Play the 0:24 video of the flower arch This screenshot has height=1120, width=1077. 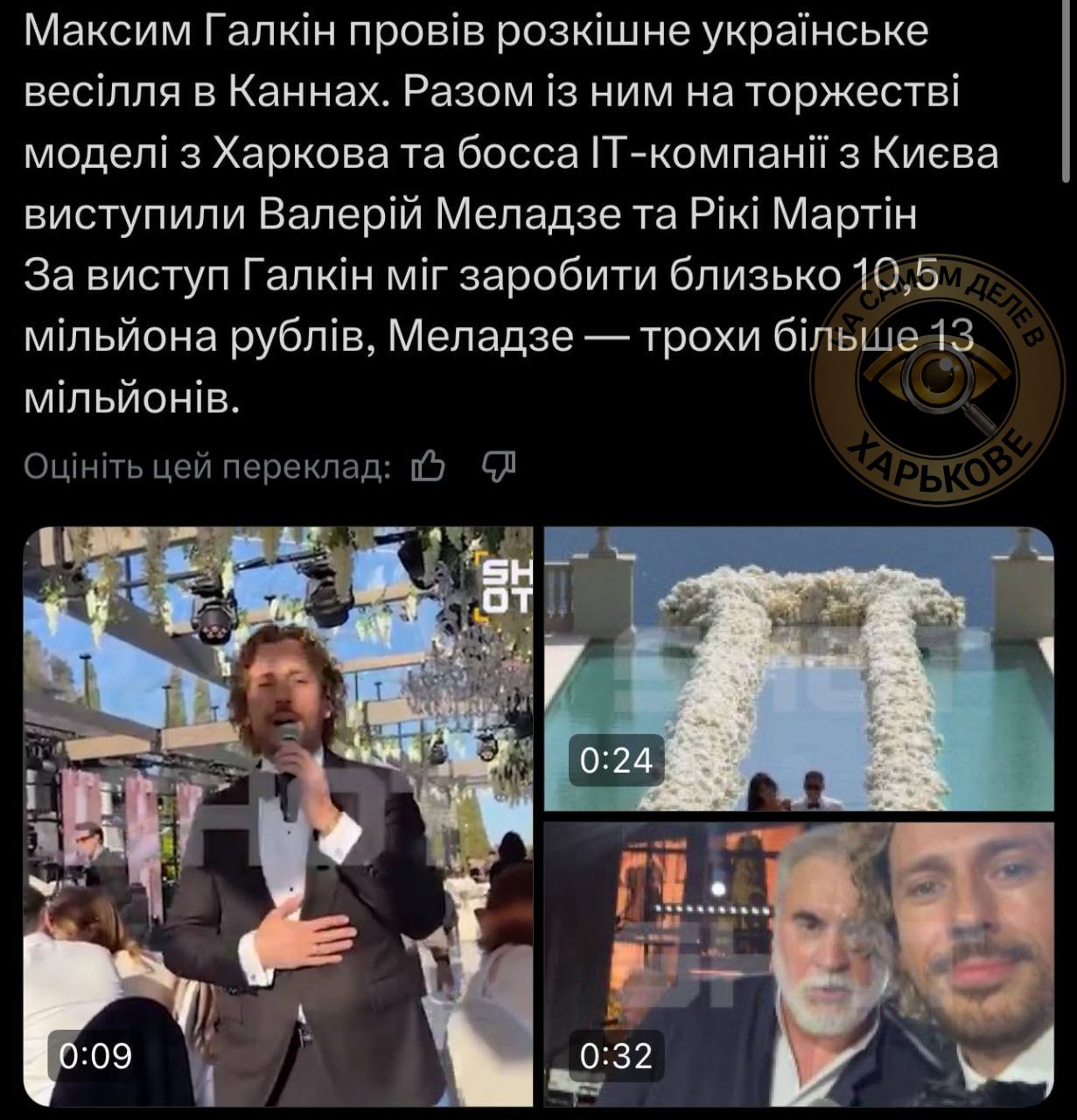tap(799, 668)
